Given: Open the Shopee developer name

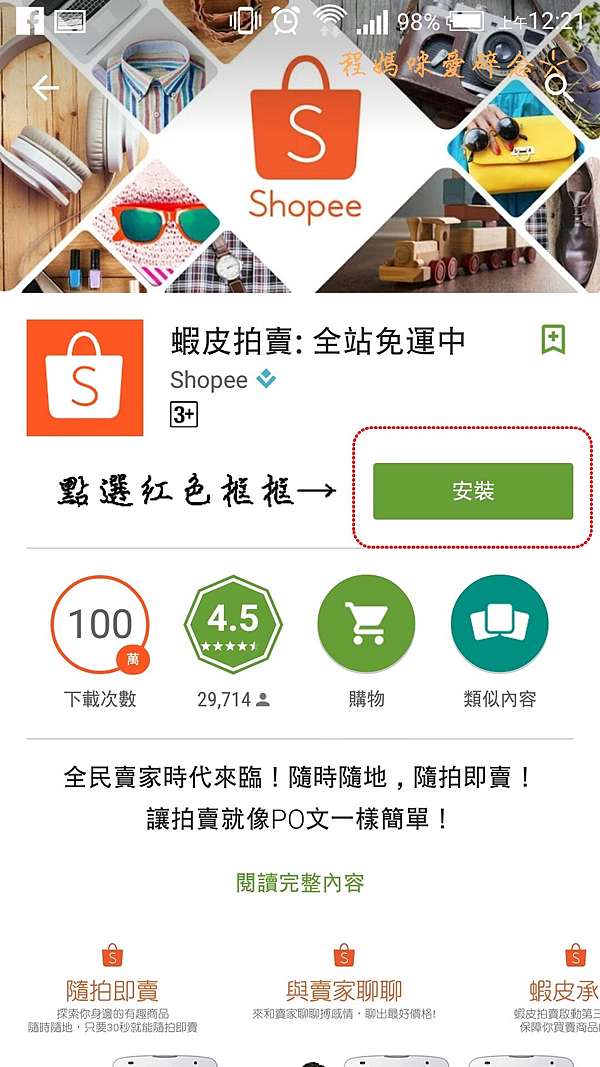Looking at the screenshot, I should pos(209,380).
